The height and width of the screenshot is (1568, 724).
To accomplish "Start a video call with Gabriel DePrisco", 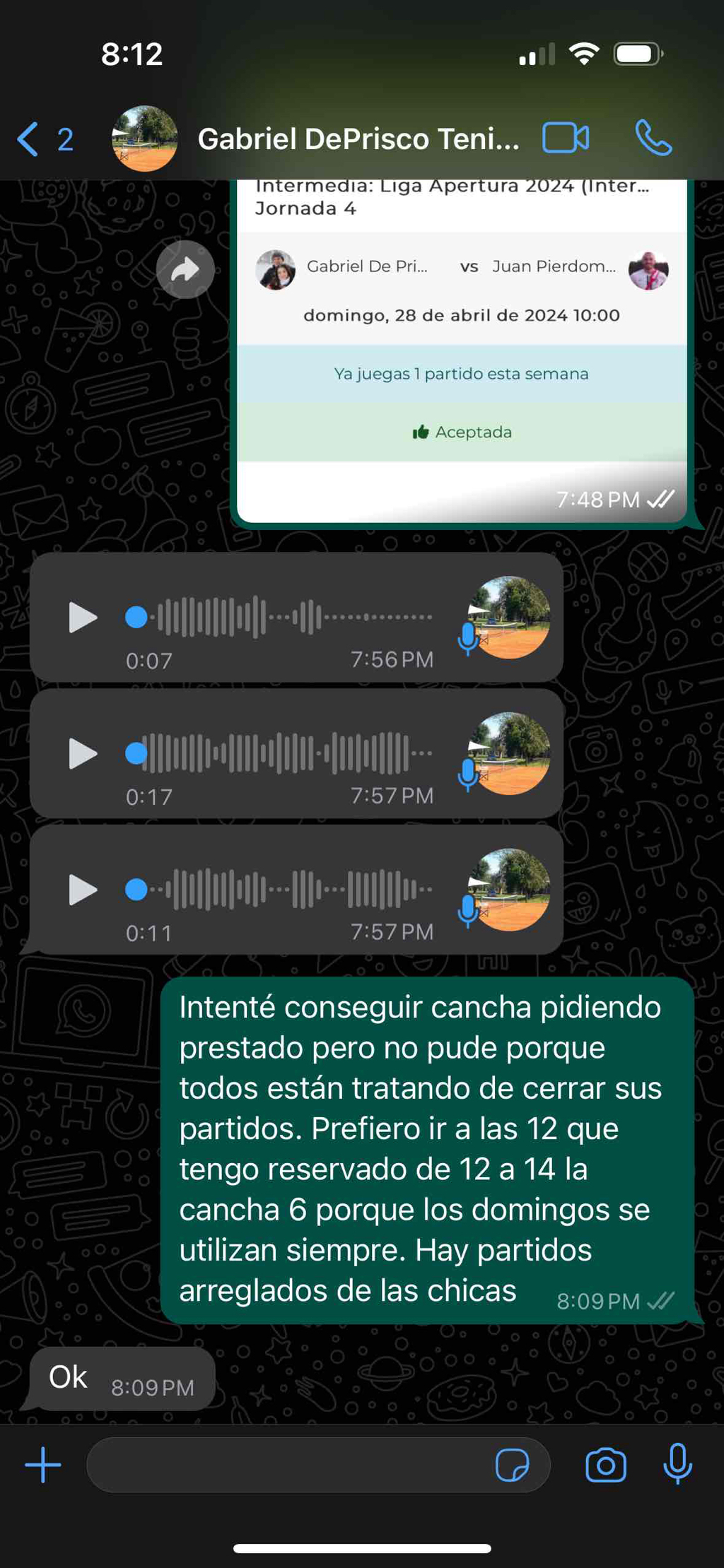I will pos(566,138).
